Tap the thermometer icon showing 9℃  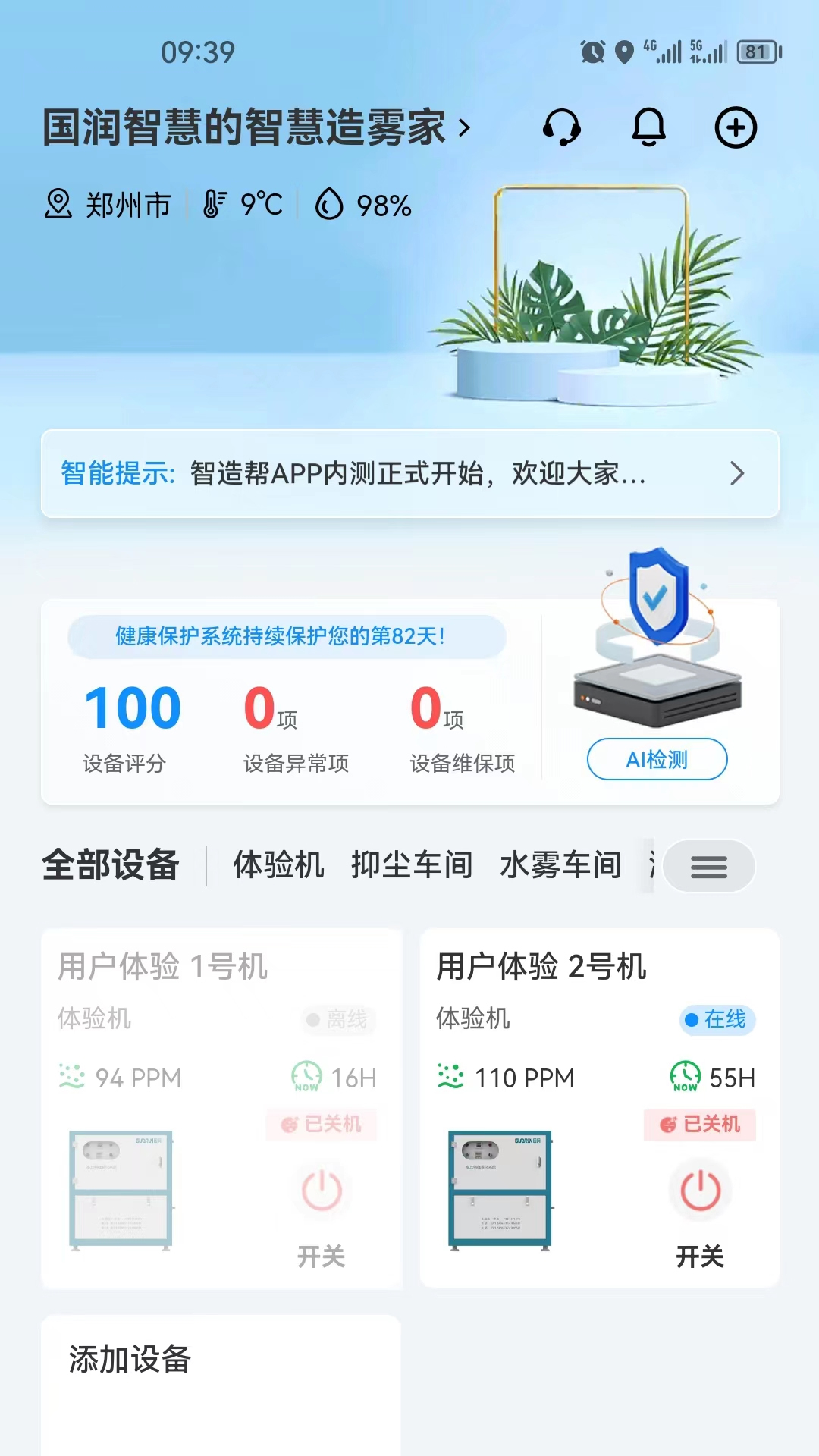[x=215, y=203]
